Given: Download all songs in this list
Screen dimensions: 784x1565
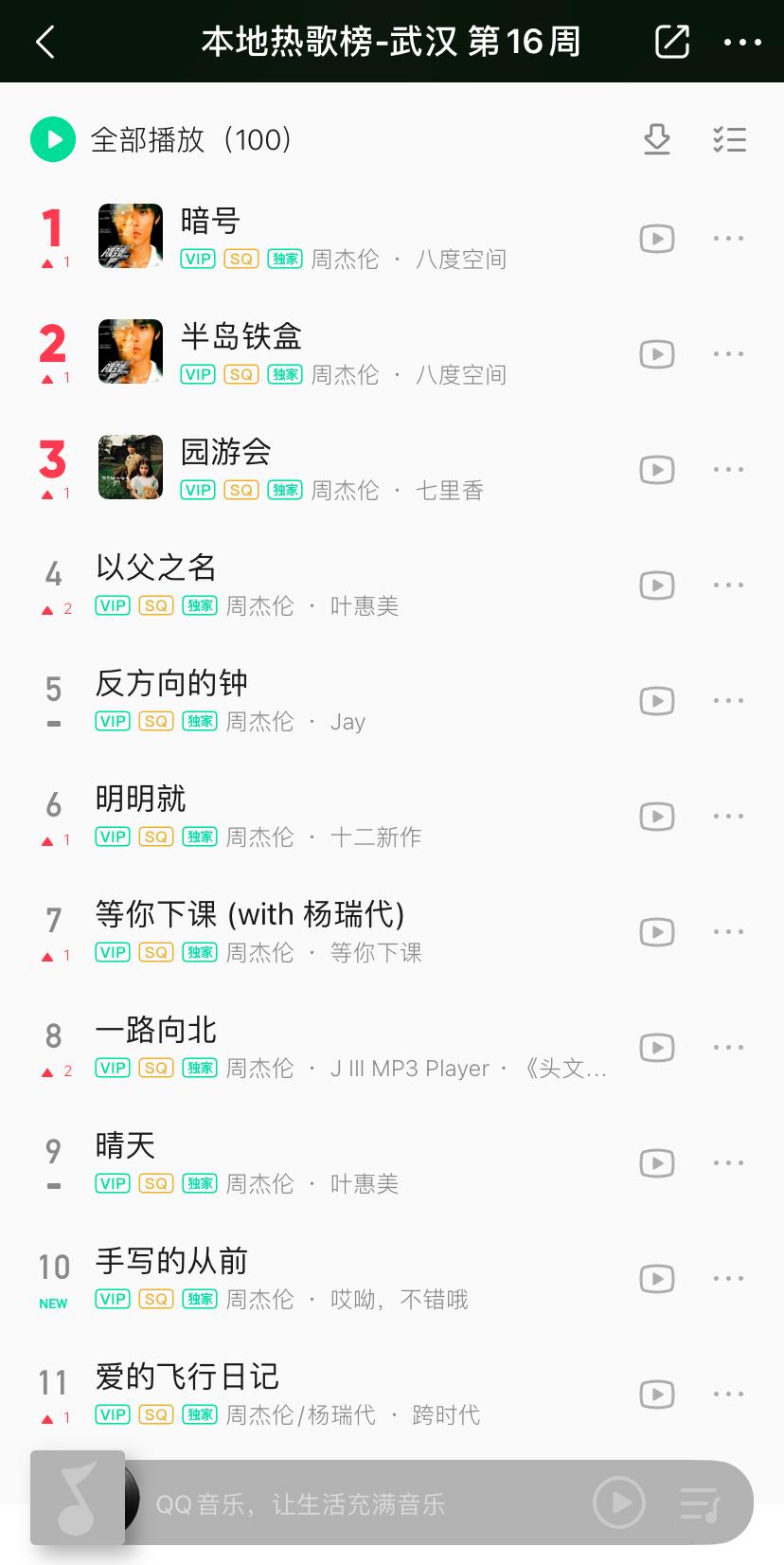Looking at the screenshot, I should point(656,140).
